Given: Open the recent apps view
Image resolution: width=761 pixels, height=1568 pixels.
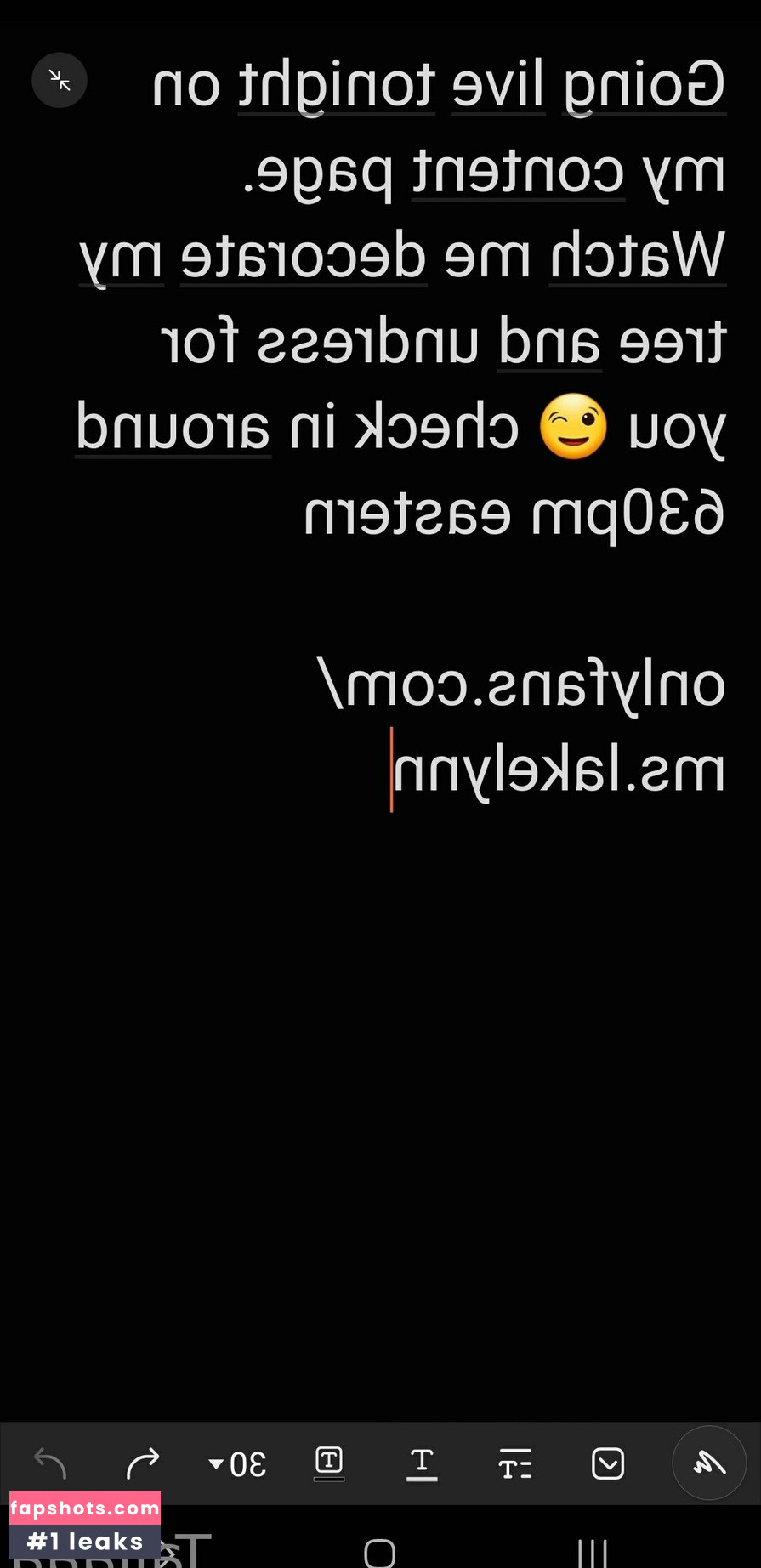Looking at the screenshot, I should click(x=592, y=1553).
